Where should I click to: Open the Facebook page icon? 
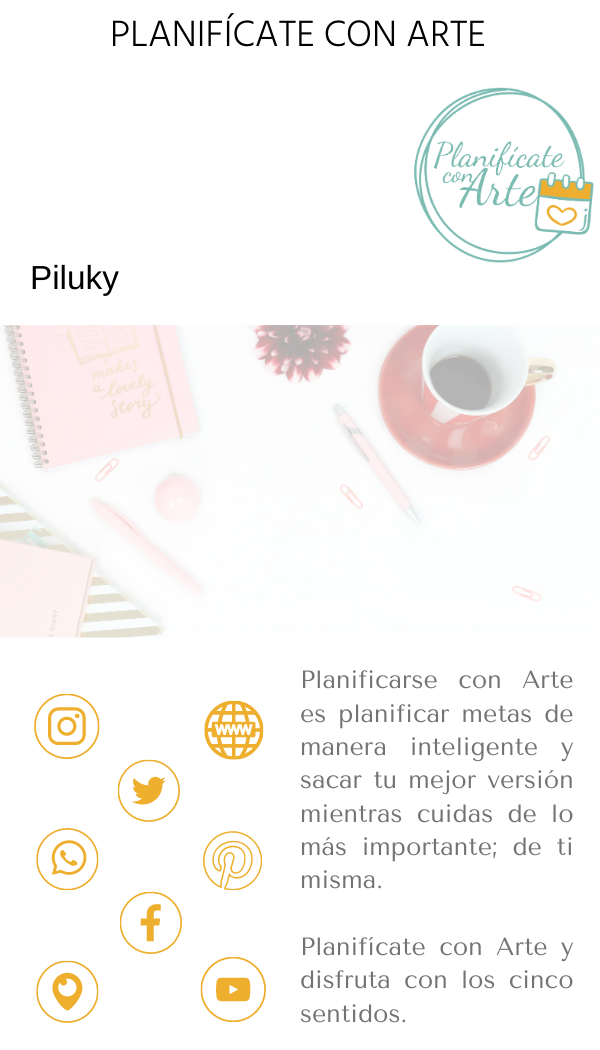click(151, 922)
